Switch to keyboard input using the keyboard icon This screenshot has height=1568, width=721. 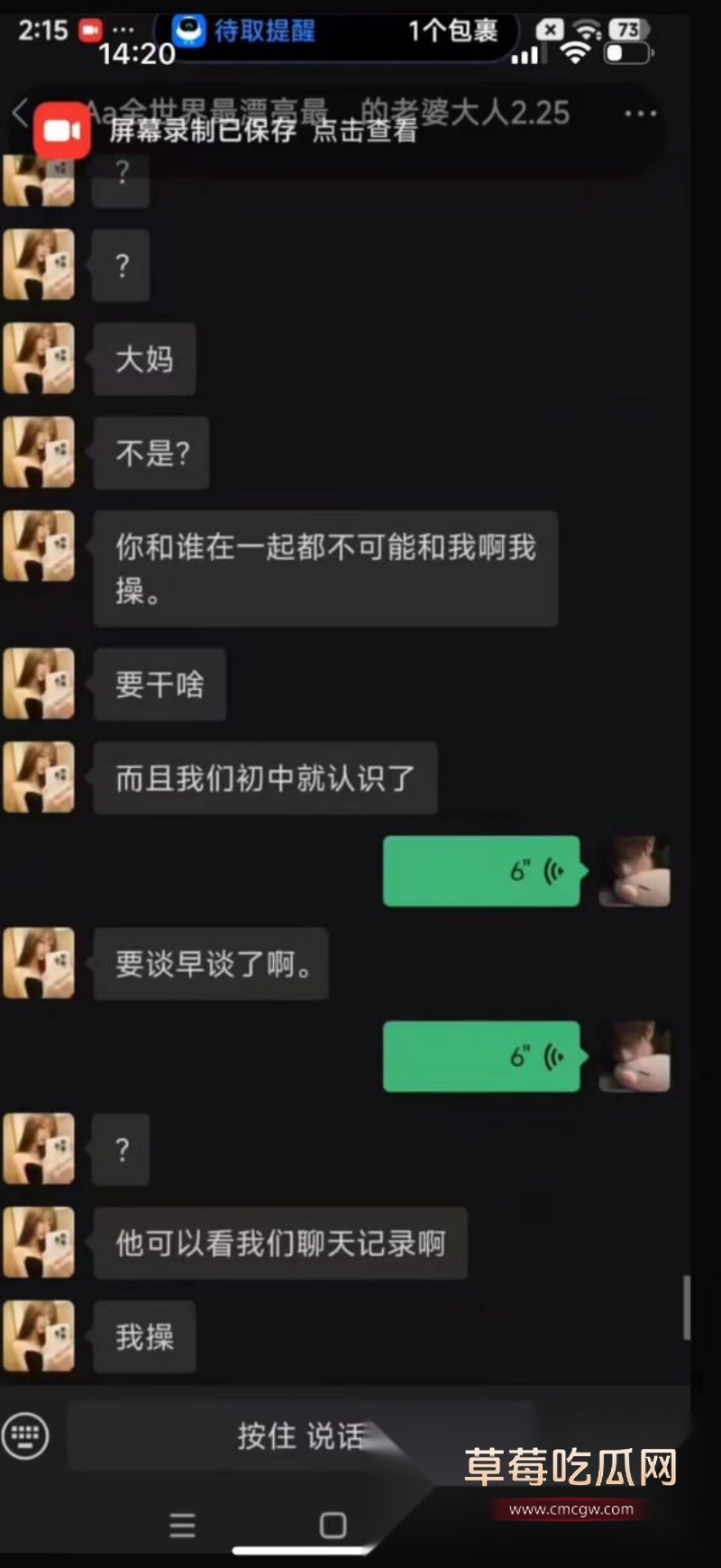pyautogui.click(x=27, y=1436)
